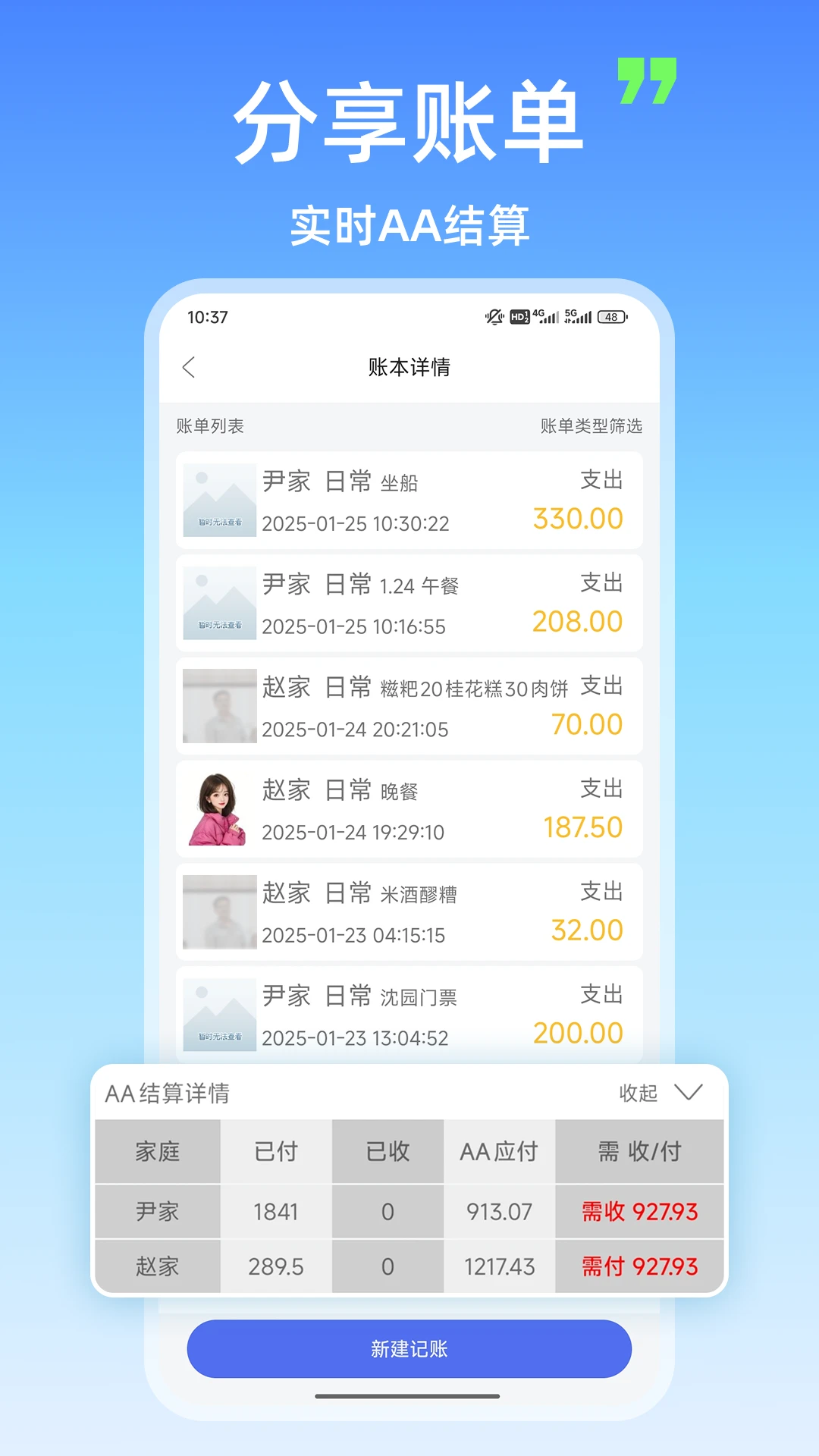
Task: Open the avatar photo on 晚餐 entry
Action: click(x=219, y=809)
